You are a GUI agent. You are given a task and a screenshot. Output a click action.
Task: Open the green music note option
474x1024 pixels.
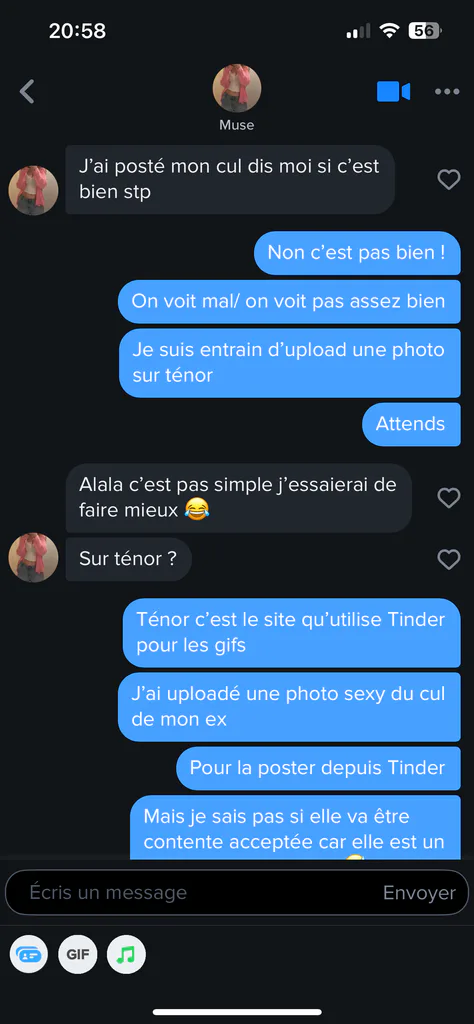pos(126,955)
